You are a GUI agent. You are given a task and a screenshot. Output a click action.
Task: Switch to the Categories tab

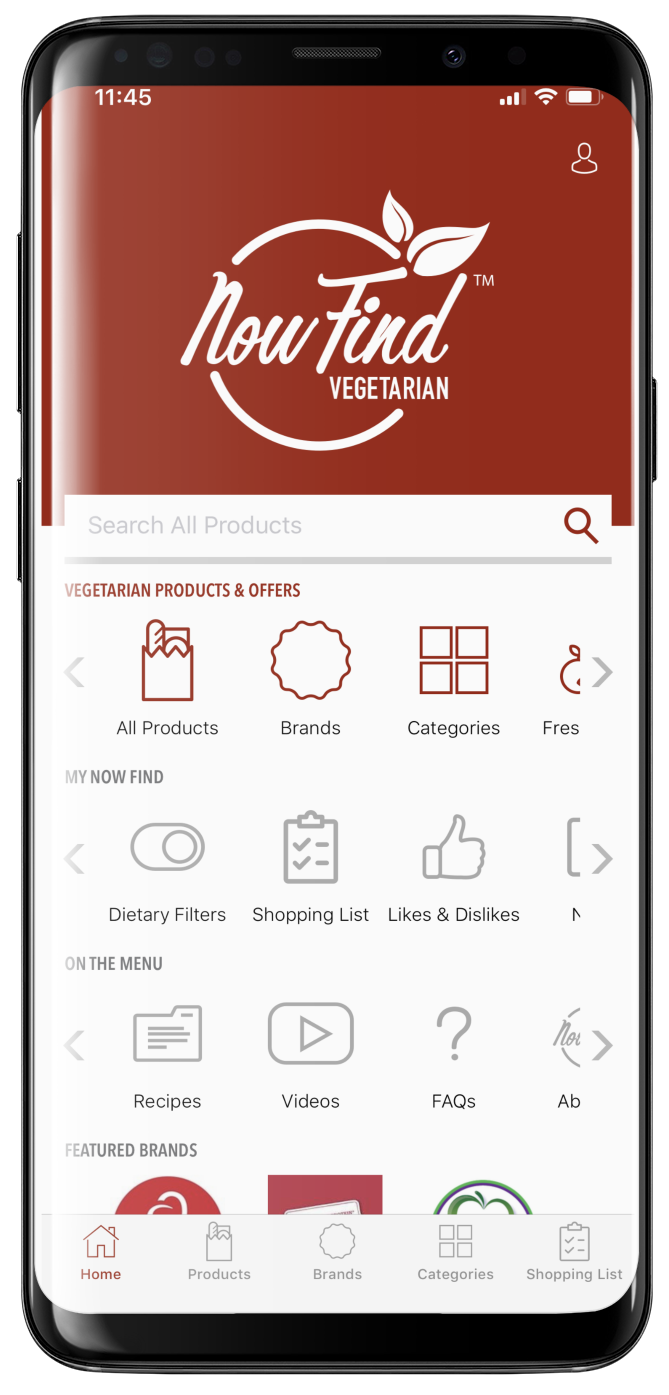coord(455,1253)
